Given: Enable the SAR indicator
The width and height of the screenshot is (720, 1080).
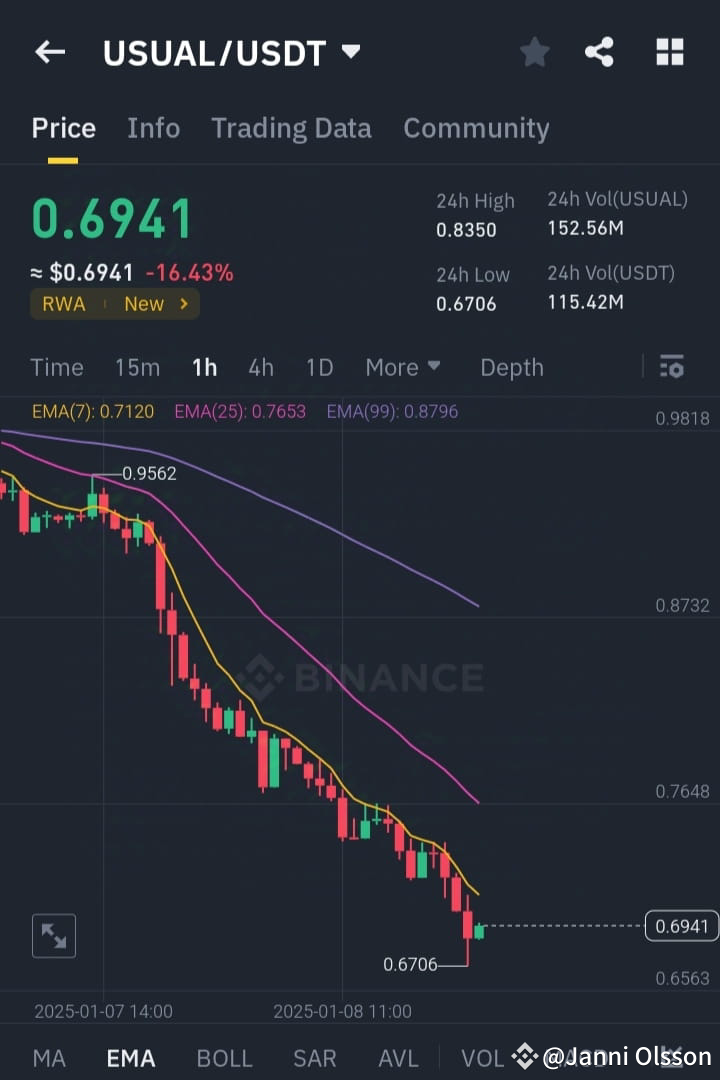Looking at the screenshot, I should click(314, 1058).
